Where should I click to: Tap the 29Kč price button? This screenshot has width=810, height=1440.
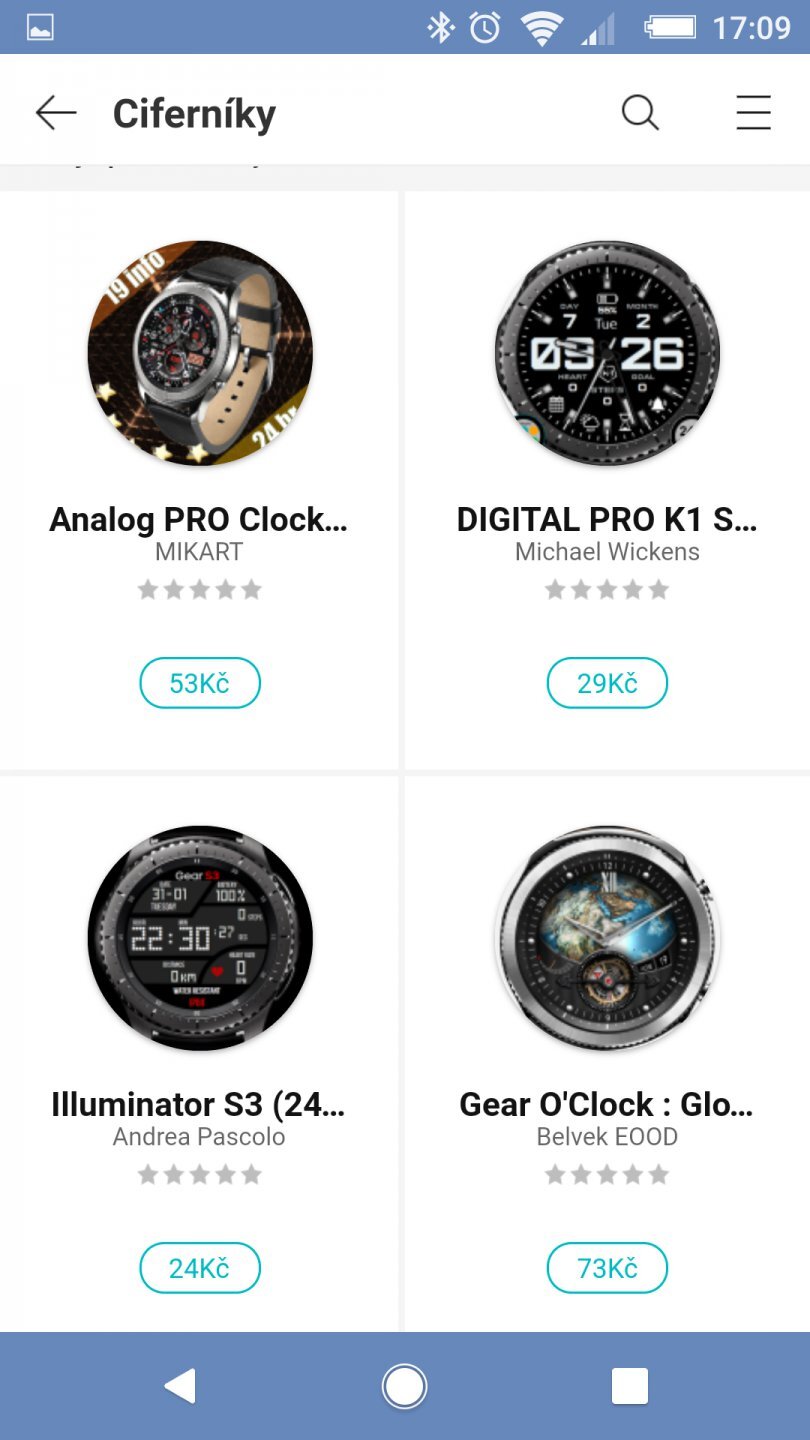coord(607,682)
